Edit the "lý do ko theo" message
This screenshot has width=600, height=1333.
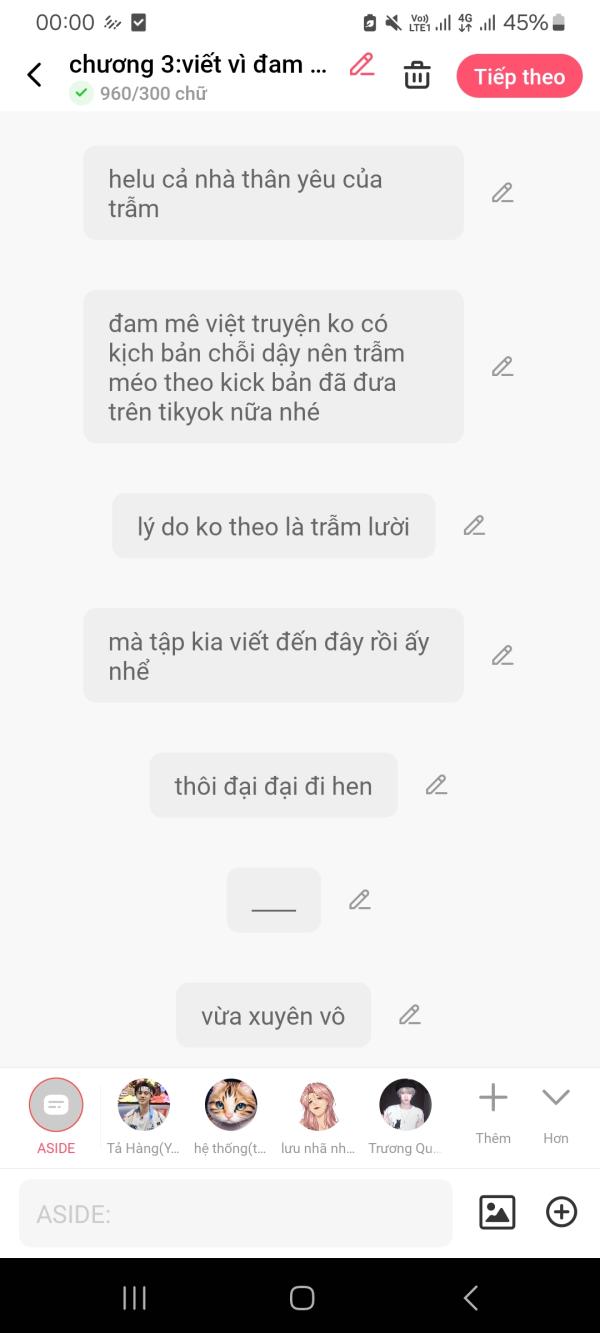[474, 525]
